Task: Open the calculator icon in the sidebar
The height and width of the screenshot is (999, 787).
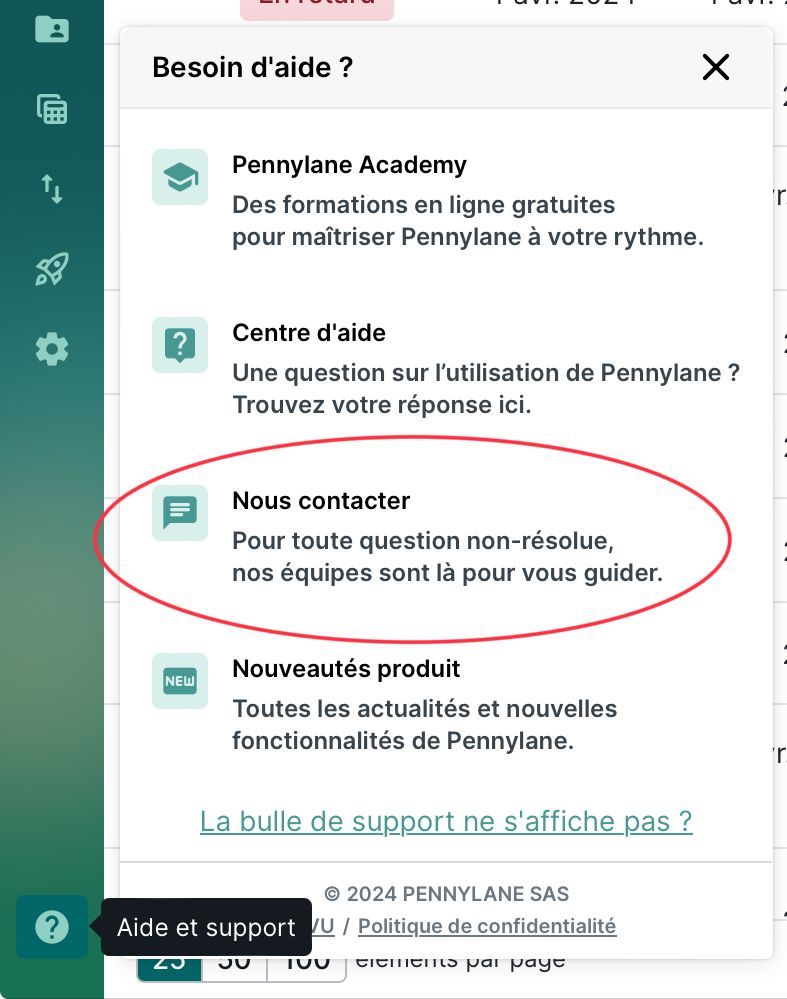Action: 52,109
